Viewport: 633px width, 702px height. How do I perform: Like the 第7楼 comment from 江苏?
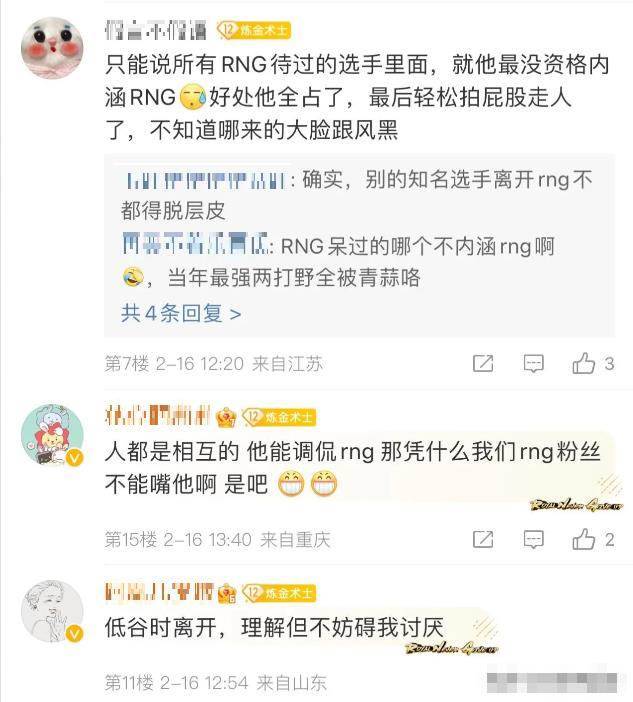tap(584, 364)
